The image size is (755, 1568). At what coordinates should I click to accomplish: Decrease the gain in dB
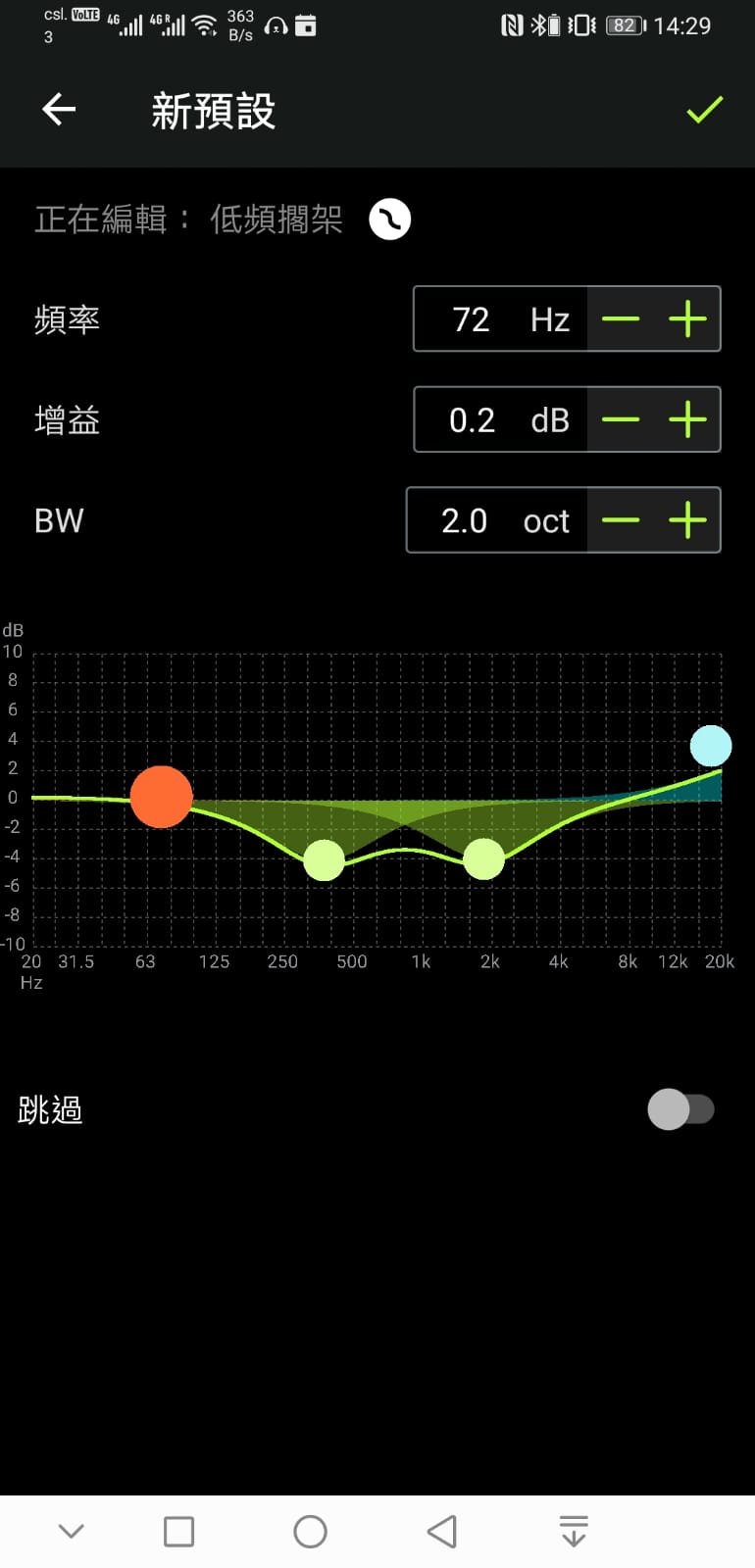tap(621, 419)
